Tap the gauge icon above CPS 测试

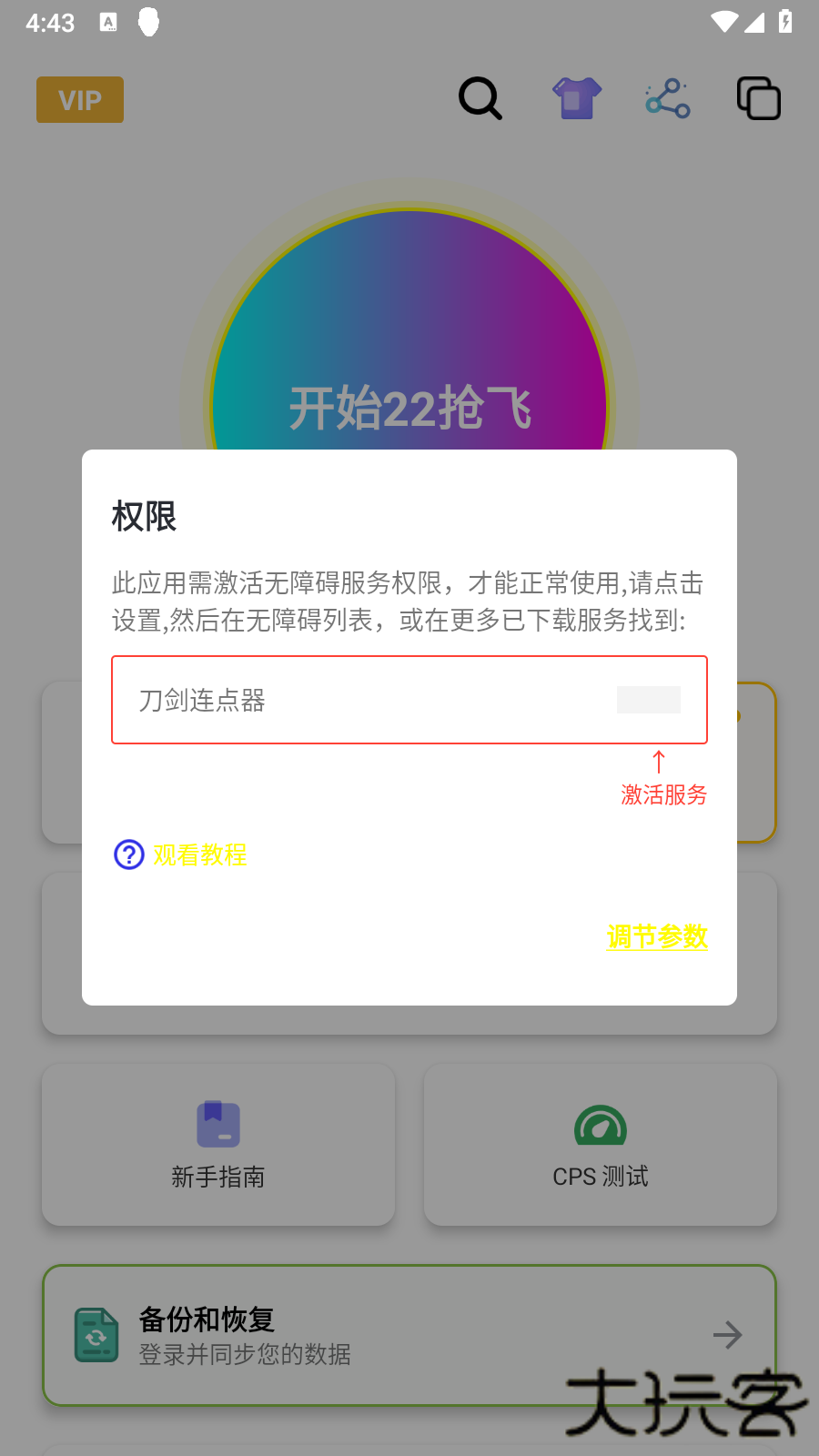point(600,1125)
